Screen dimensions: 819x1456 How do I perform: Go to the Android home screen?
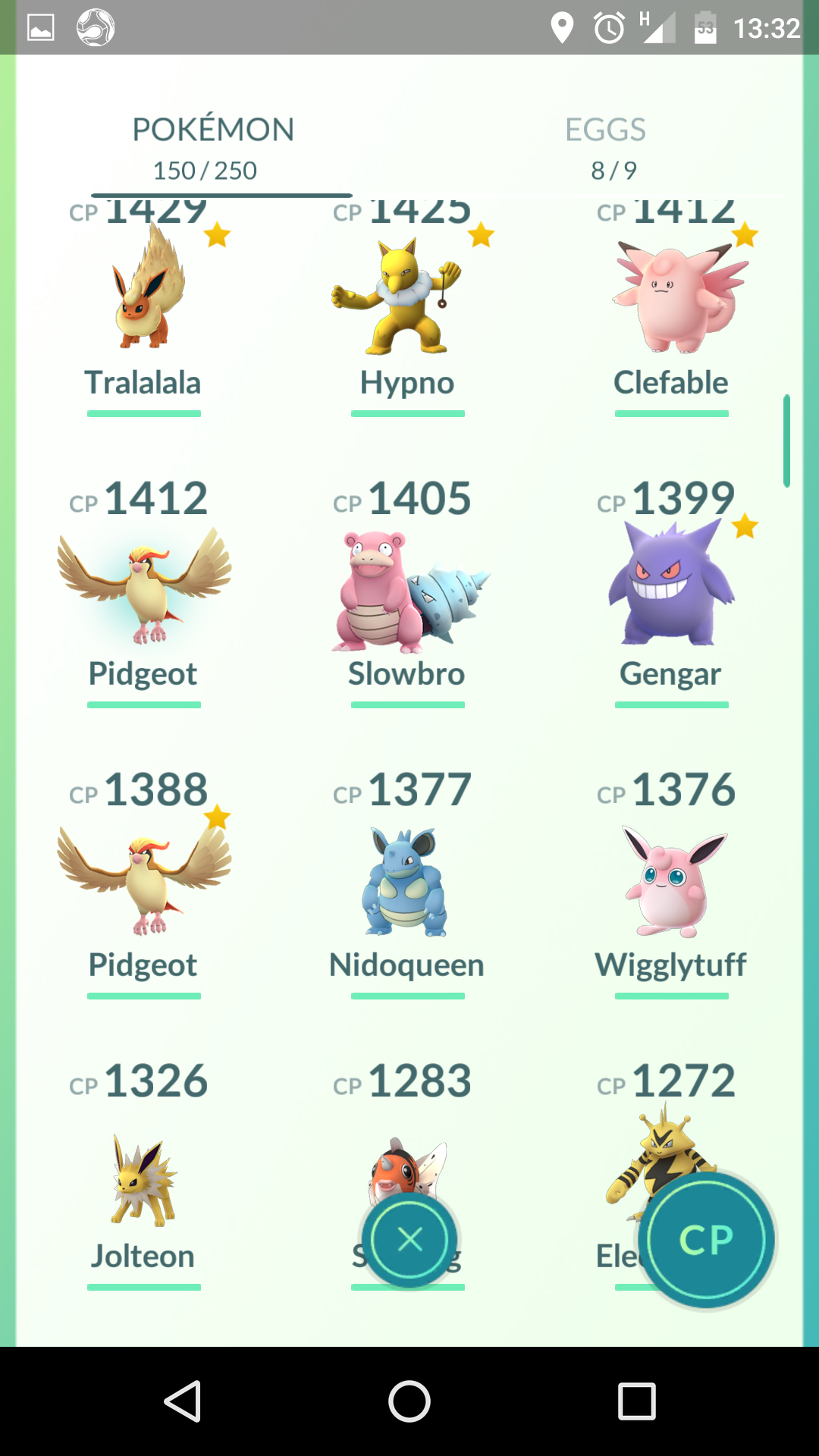409,1401
